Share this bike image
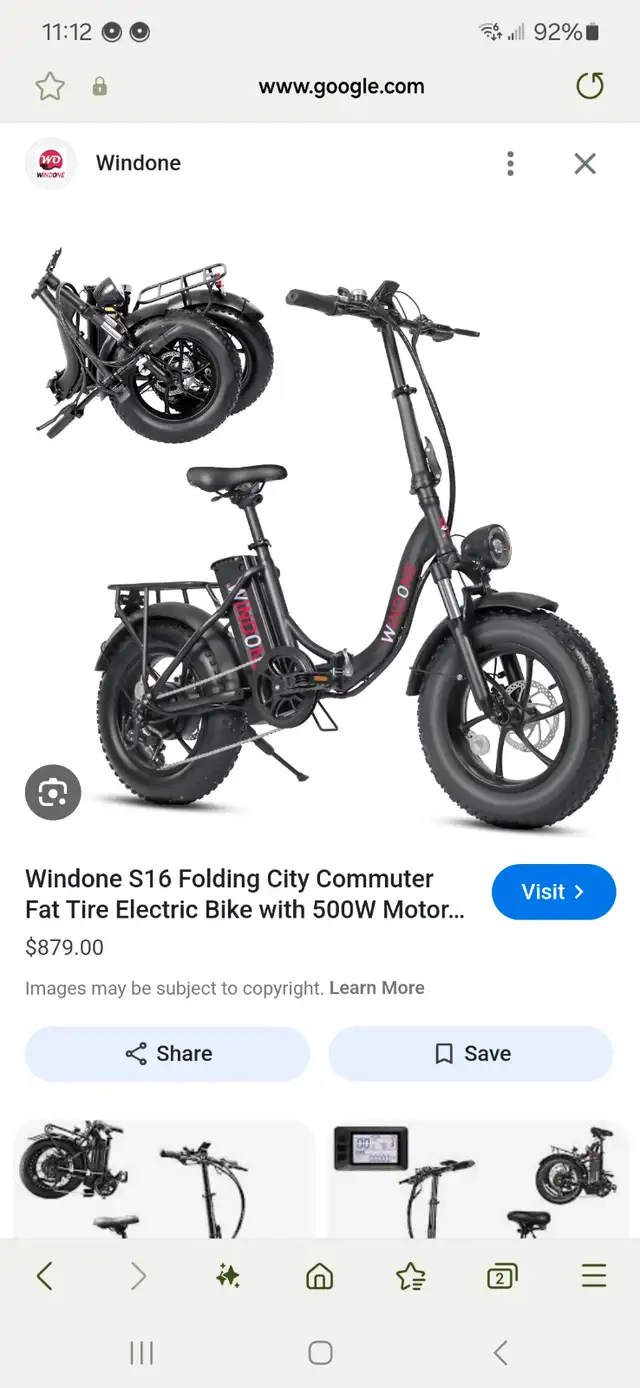Screen dimensions: 640x1388 pos(167,1054)
